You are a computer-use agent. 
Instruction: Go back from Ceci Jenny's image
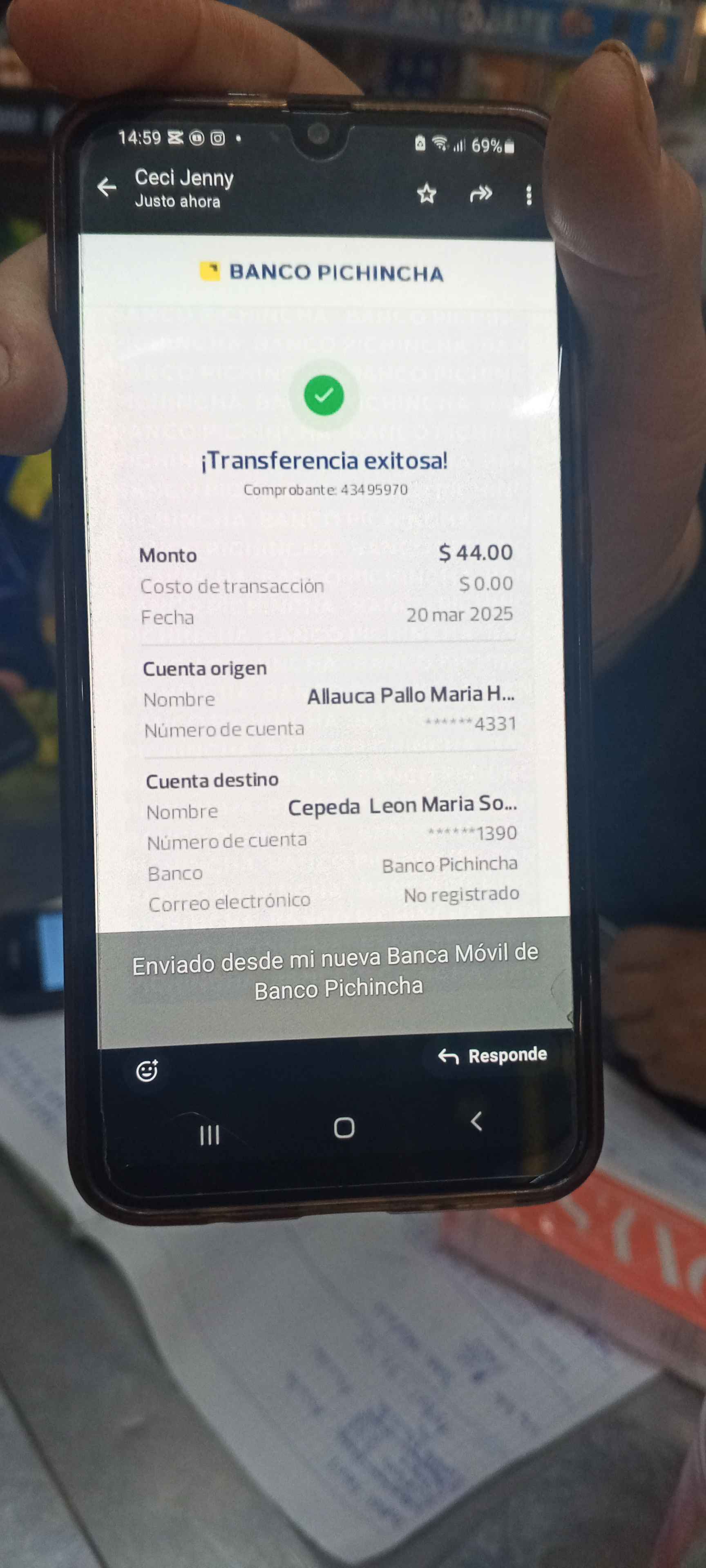[x=107, y=187]
